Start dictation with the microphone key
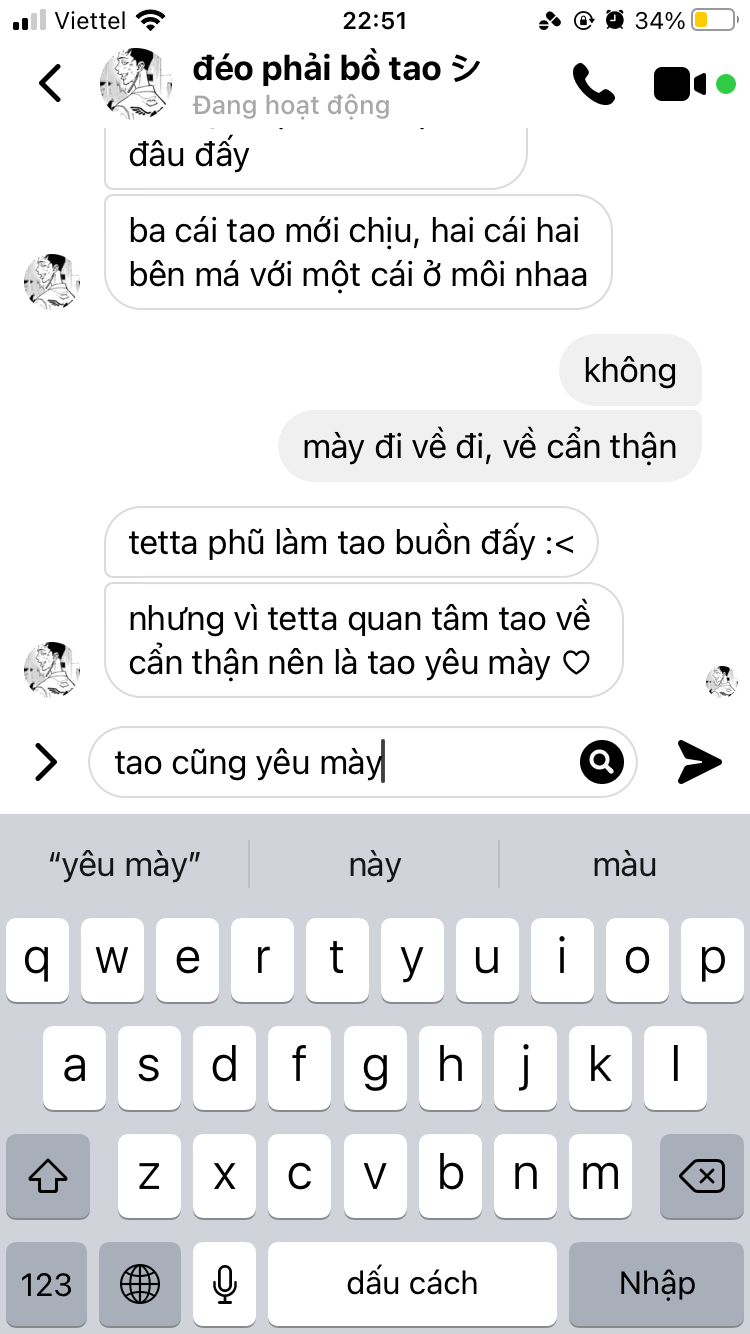Image resolution: width=750 pixels, height=1334 pixels. point(224,1284)
